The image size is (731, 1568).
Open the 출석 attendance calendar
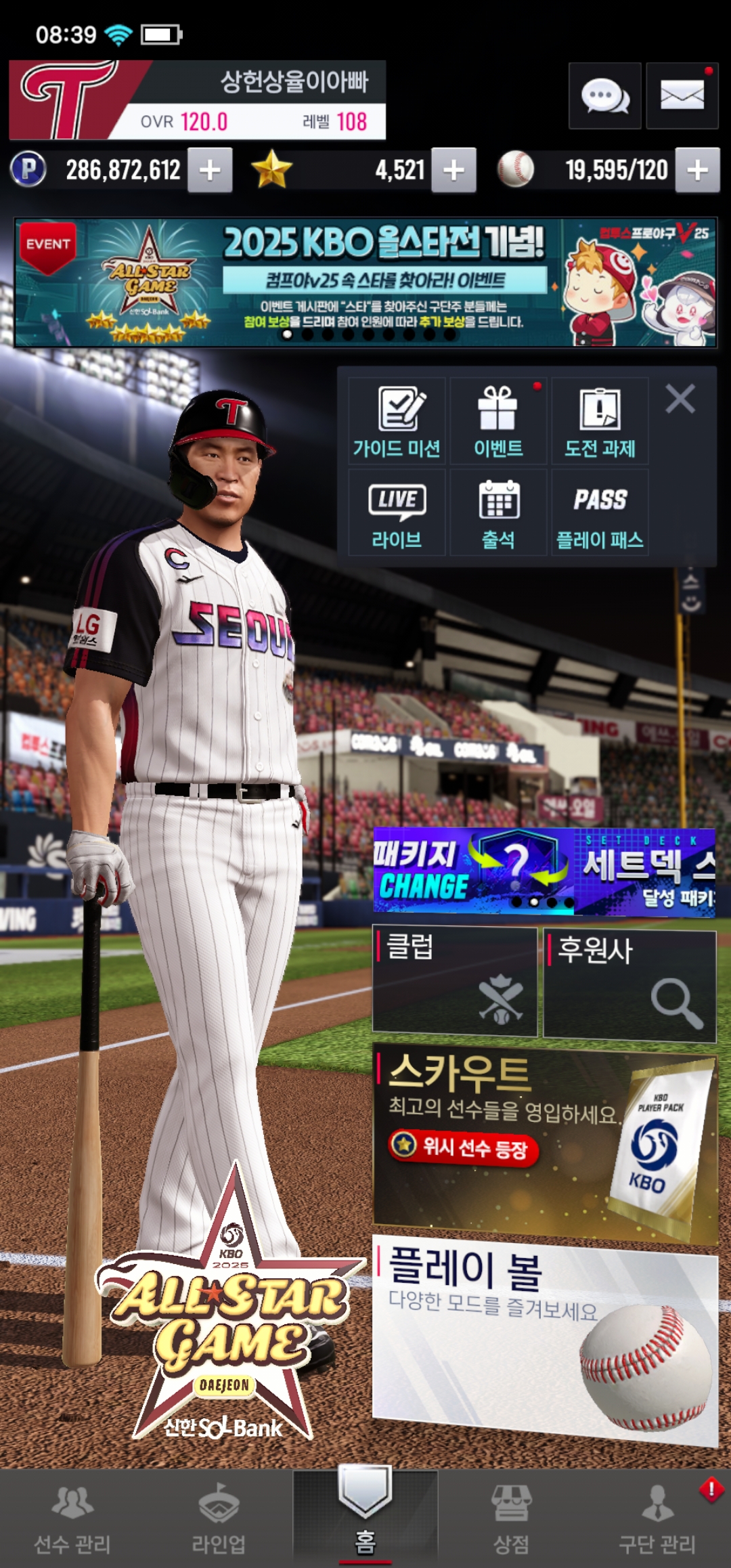(498, 513)
